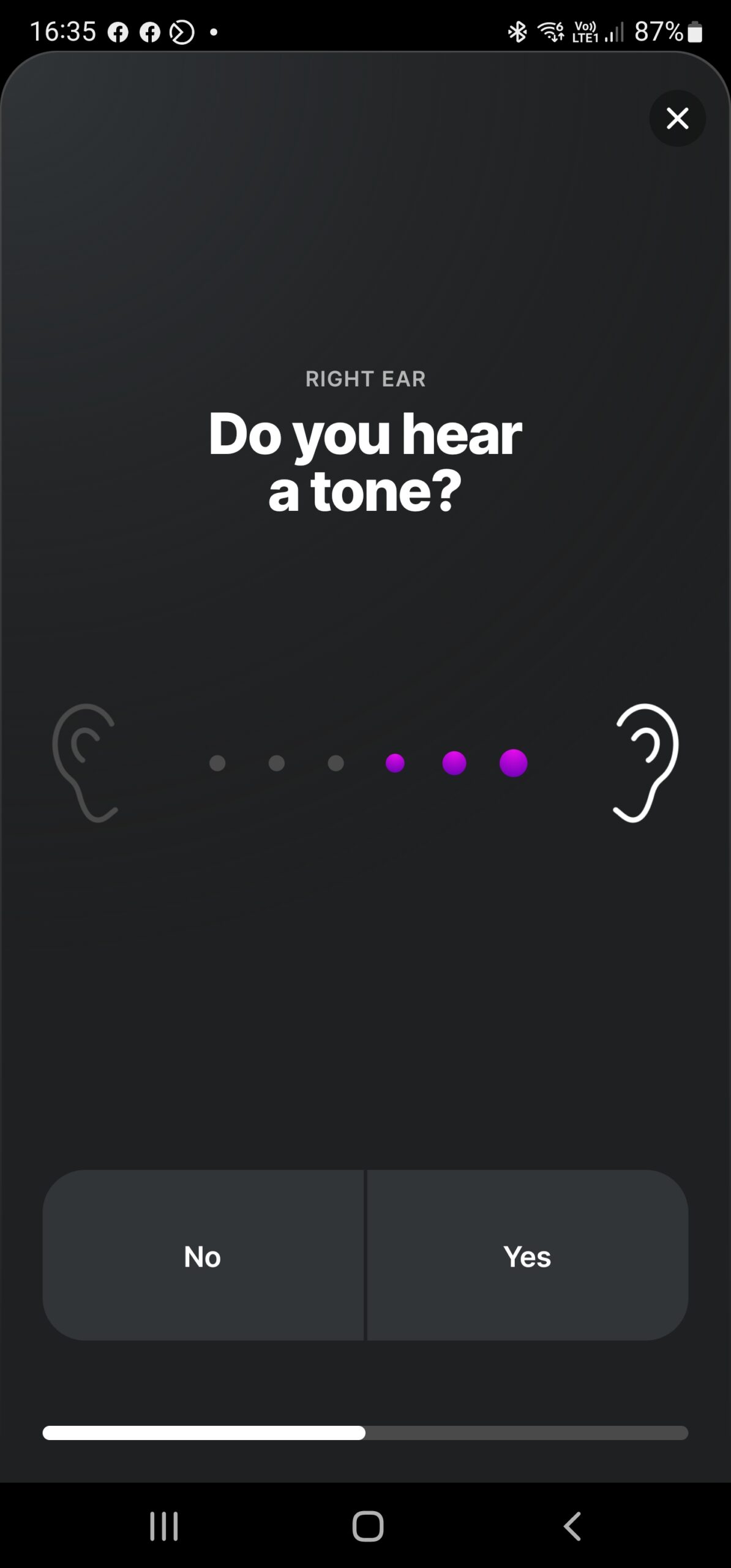Go back using the system back button
Screen dimensions: 731x1568
click(x=572, y=1526)
